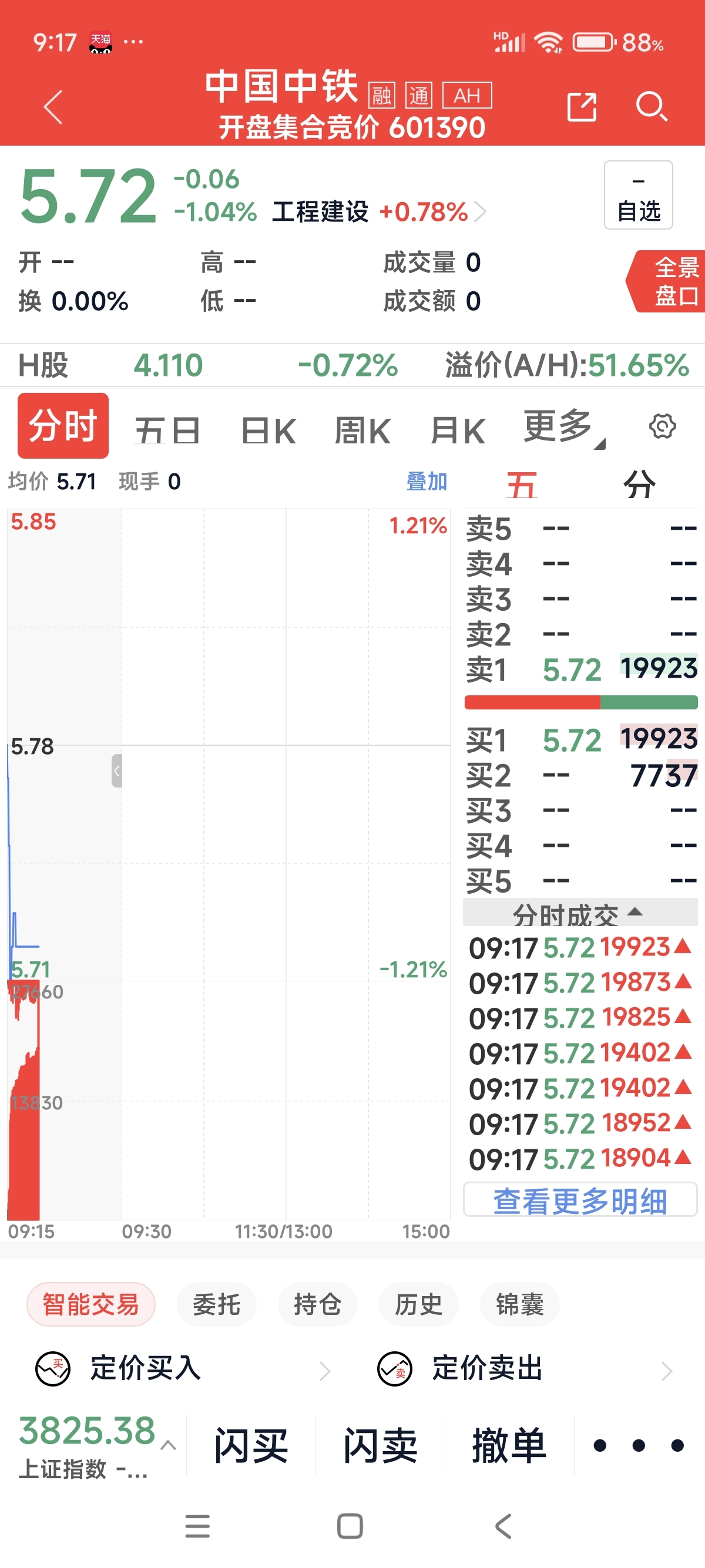This screenshot has width=705, height=1568.
Task: Switch to the 五日 chart tab
Action: click(167, 430)
